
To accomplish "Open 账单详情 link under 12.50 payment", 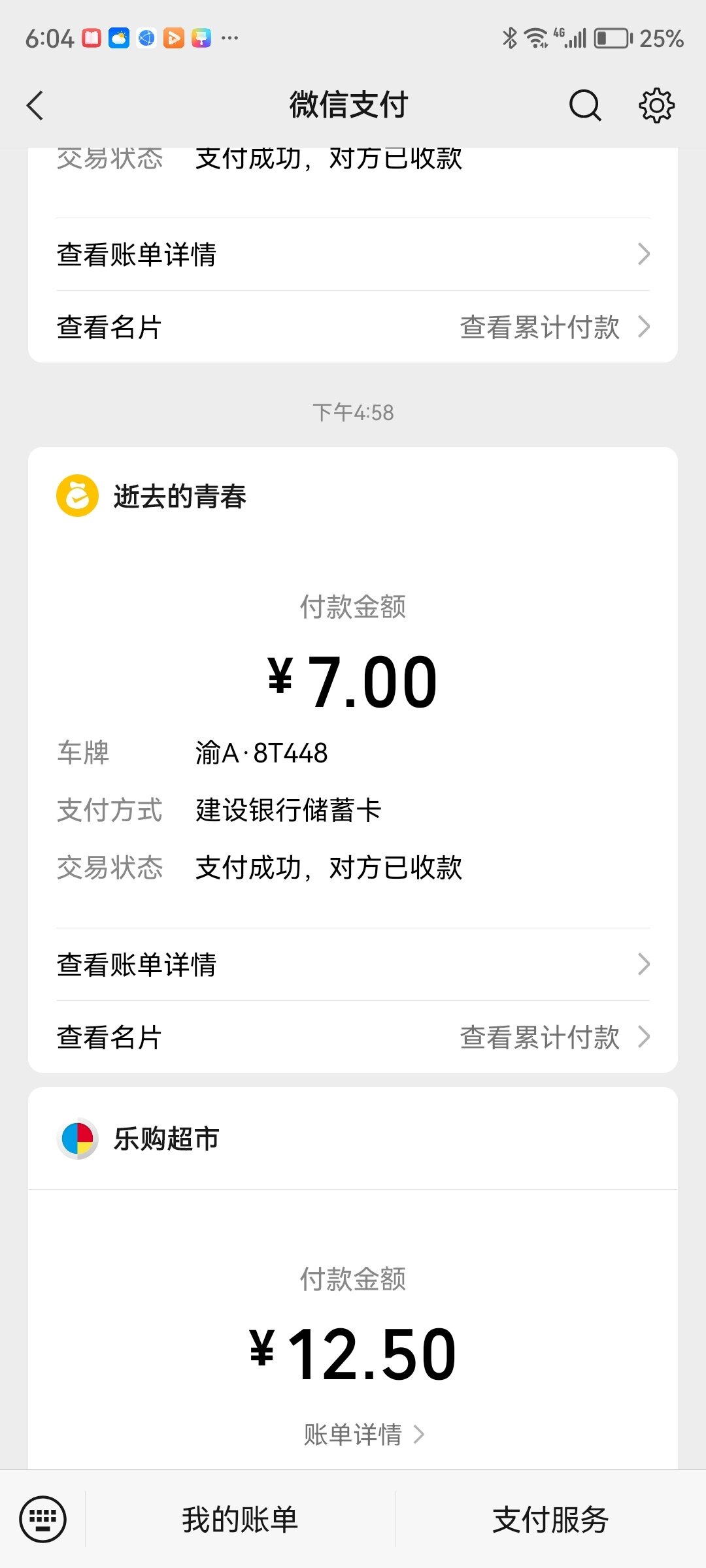I will click(363, 1435).
